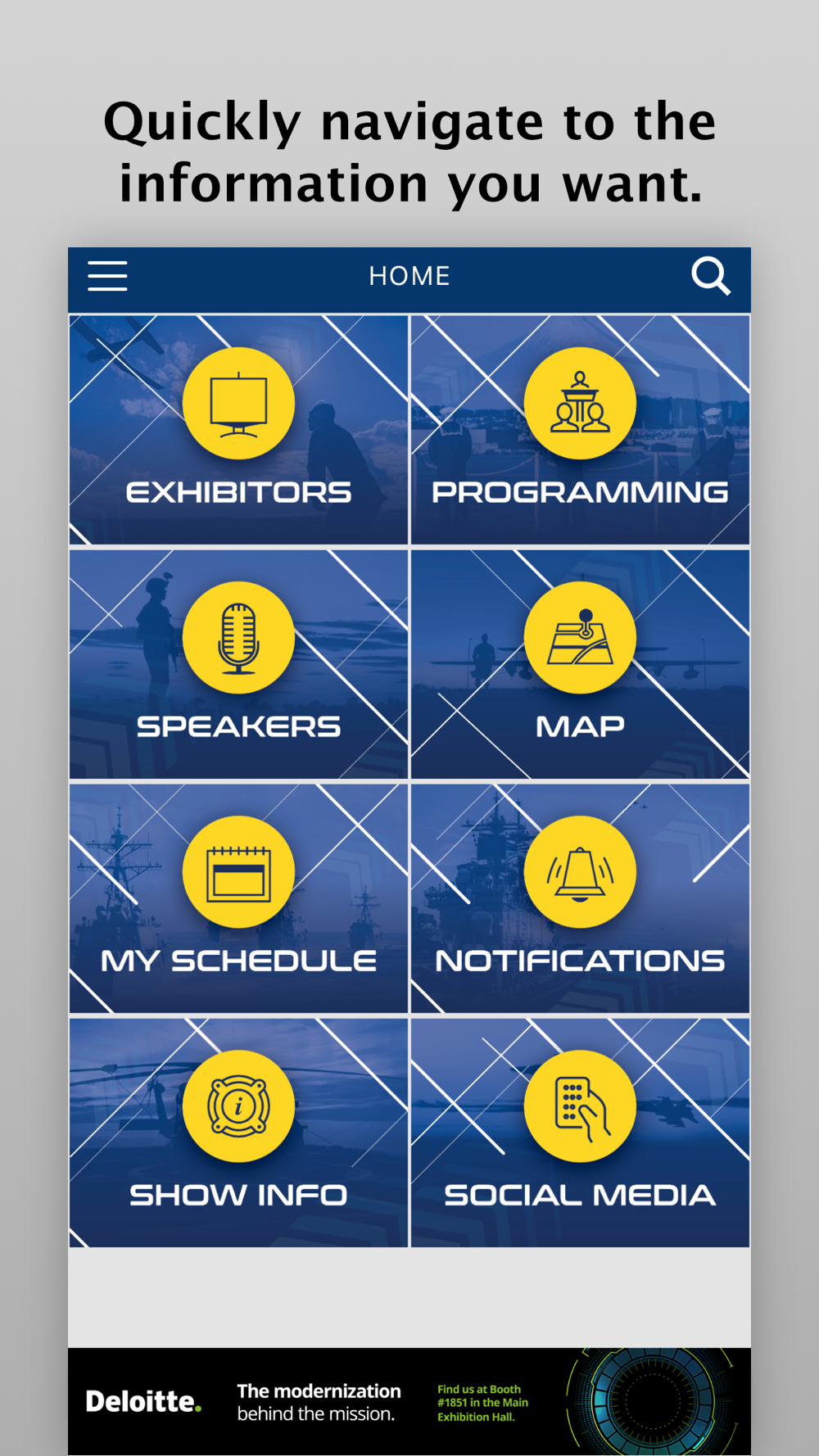Check the Notifications tile
The image size is (819, 1456).
(x=580, y=898)
